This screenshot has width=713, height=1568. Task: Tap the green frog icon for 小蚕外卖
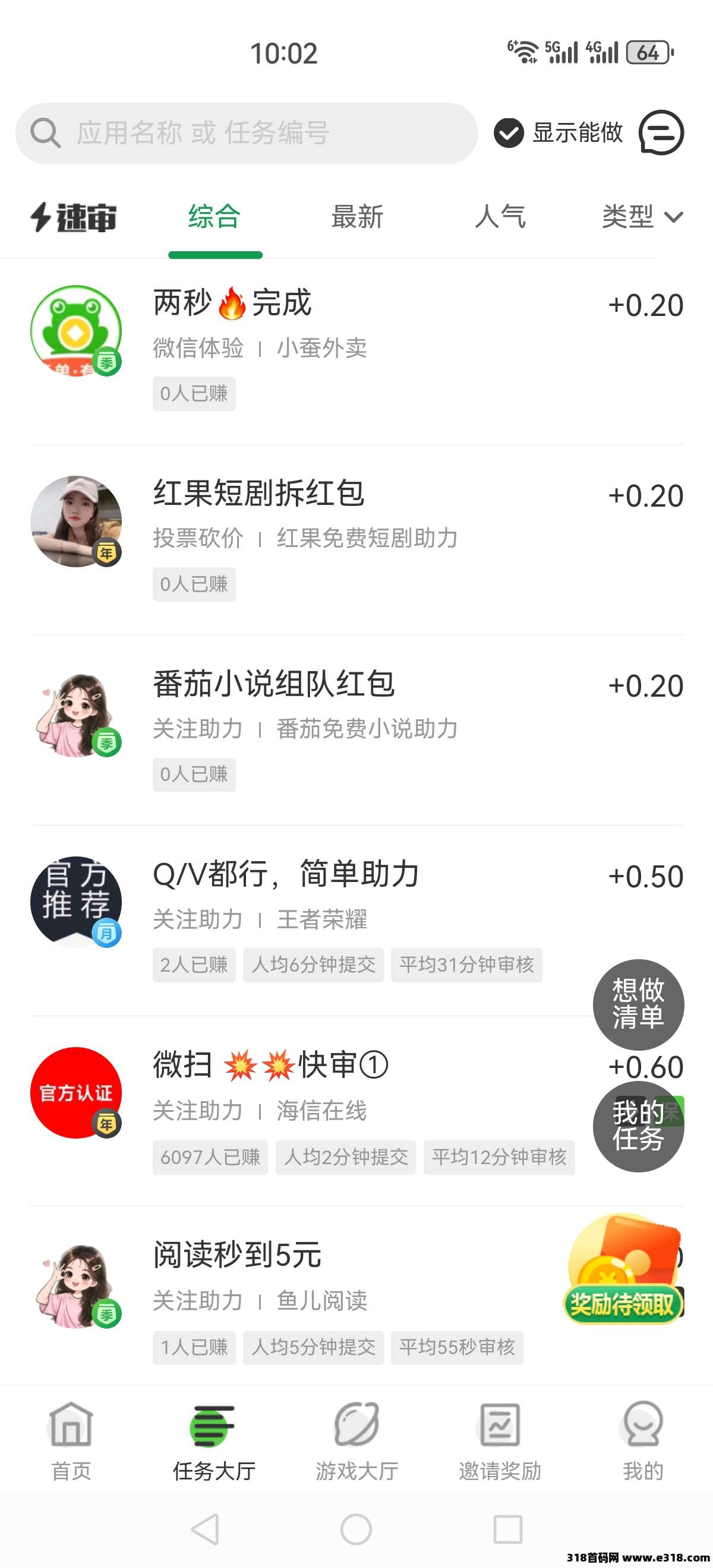(x=74, y=328)
